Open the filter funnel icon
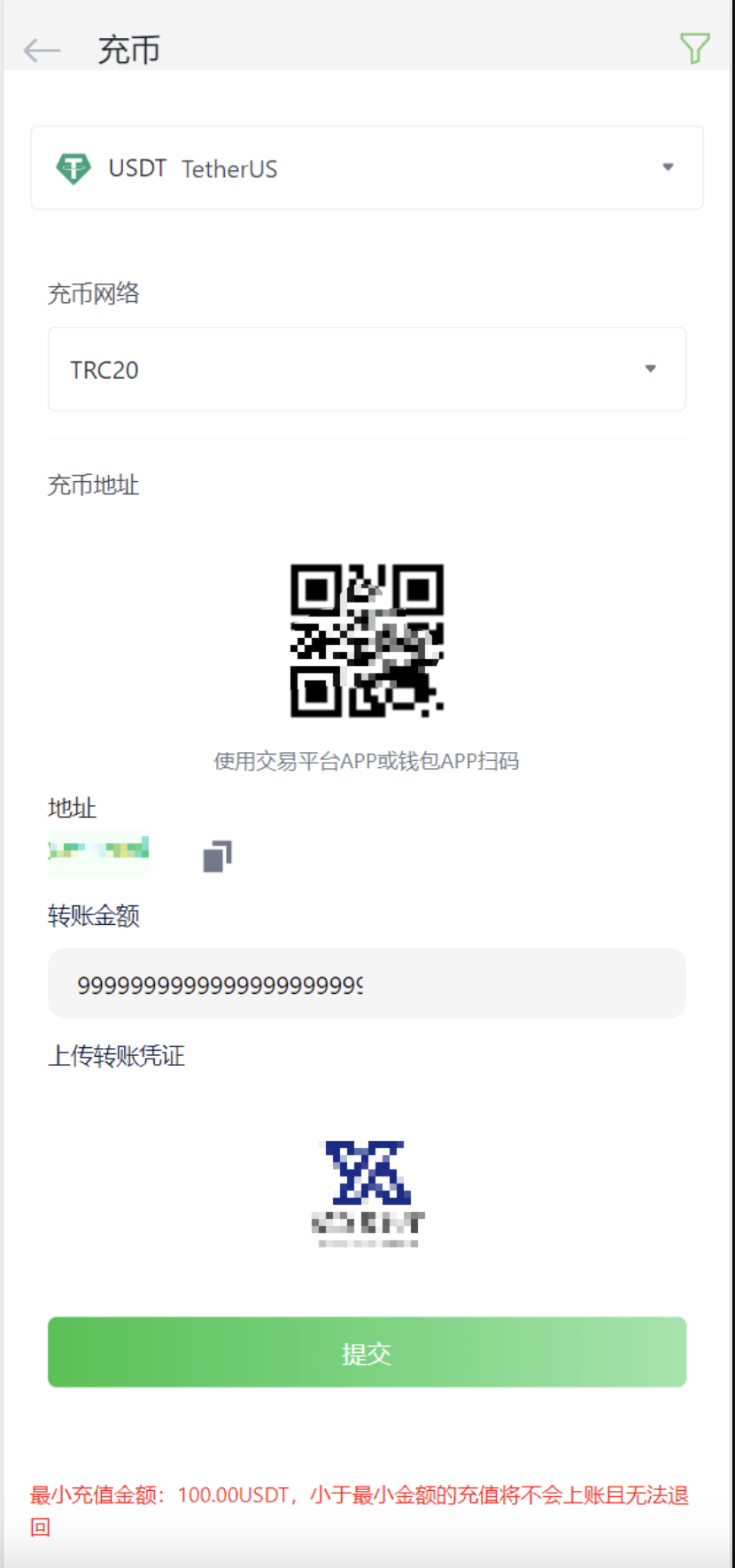The width and height of the screenshot is (735, 1568). pyautogui.click(x=694, y=49)
